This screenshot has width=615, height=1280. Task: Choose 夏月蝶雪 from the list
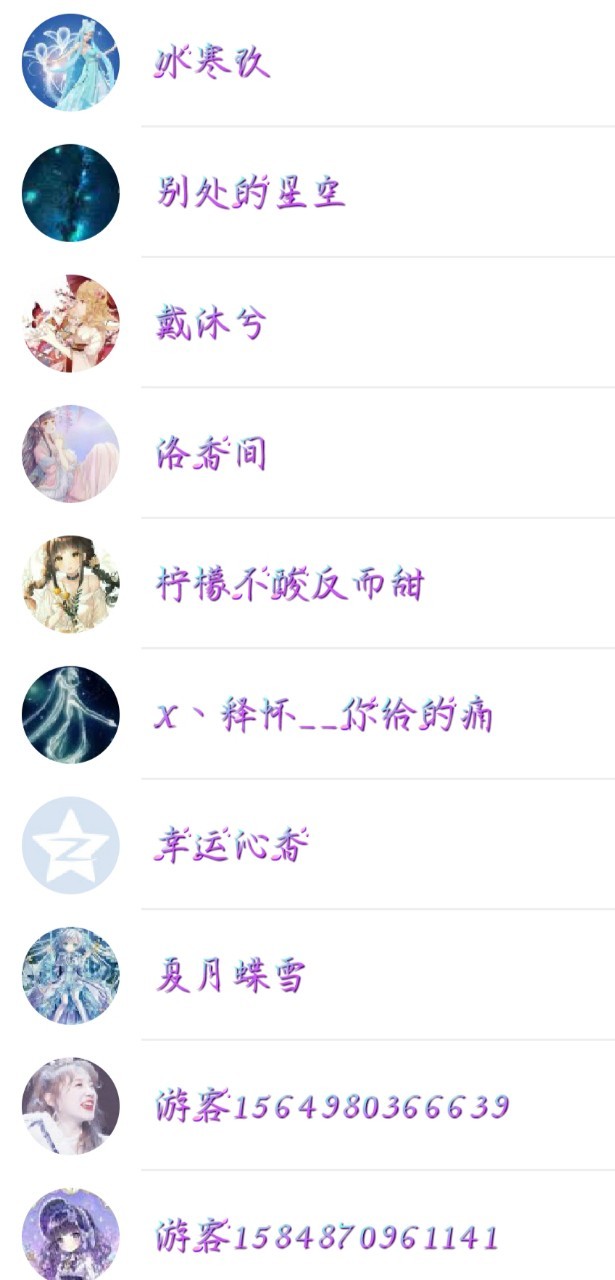[x=307, y=975]
